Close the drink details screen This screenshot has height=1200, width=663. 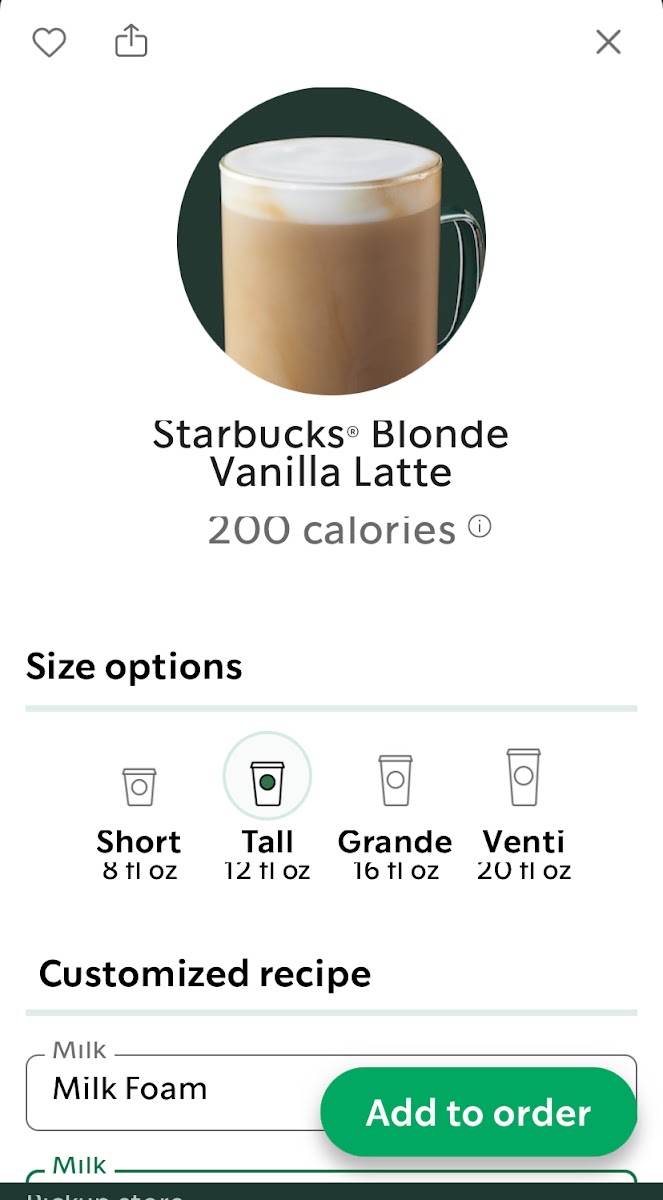tap(608, 42)
